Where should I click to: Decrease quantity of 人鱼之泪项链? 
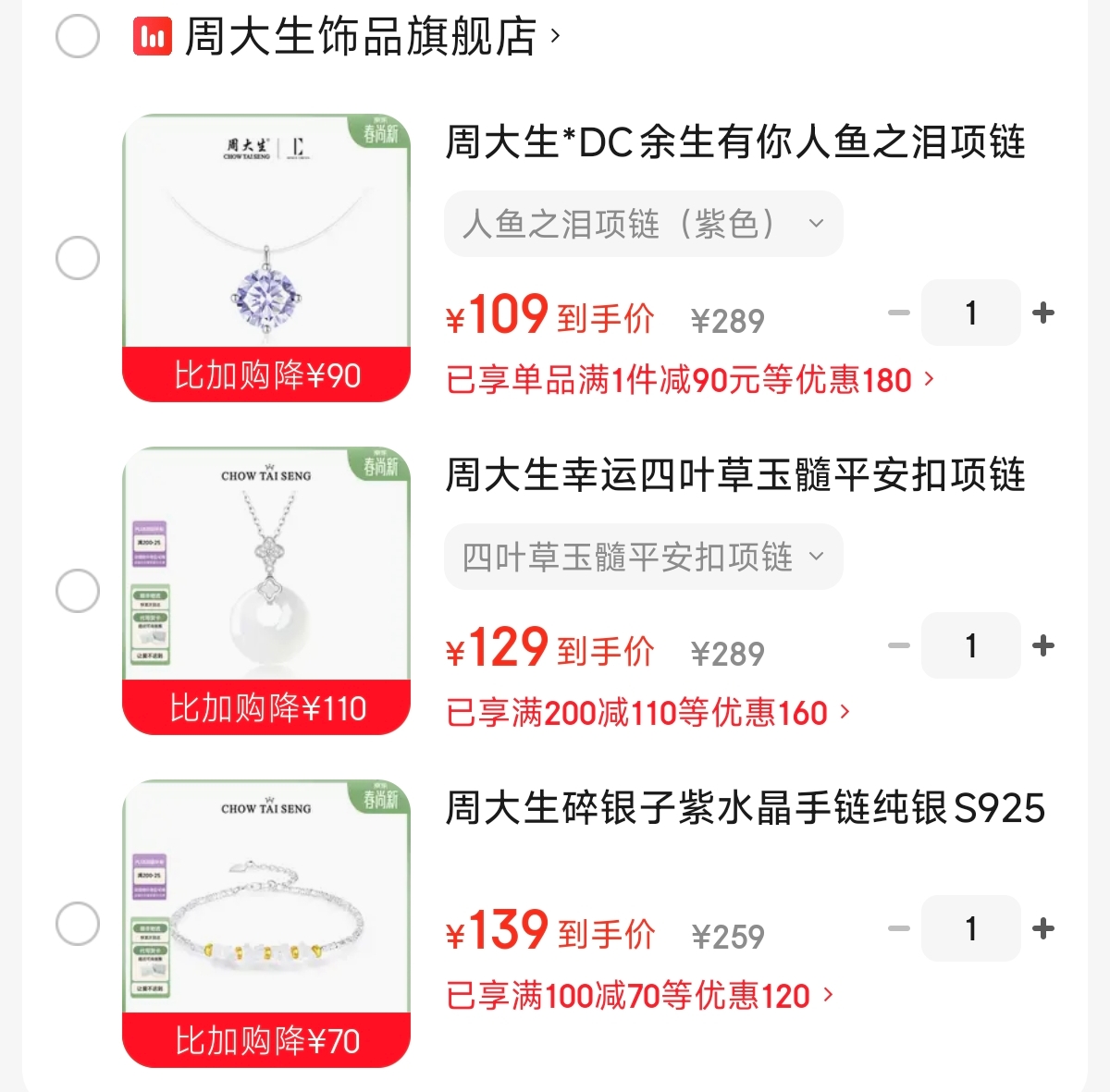(x=899, y=313)
